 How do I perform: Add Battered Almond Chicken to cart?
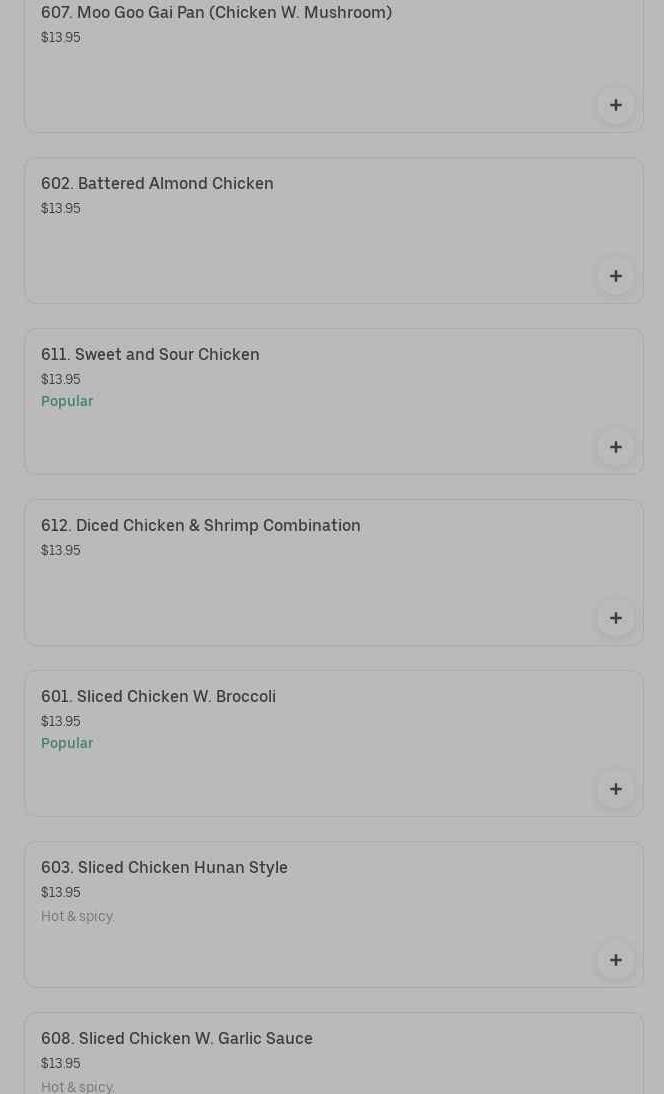tap(616, 276)
